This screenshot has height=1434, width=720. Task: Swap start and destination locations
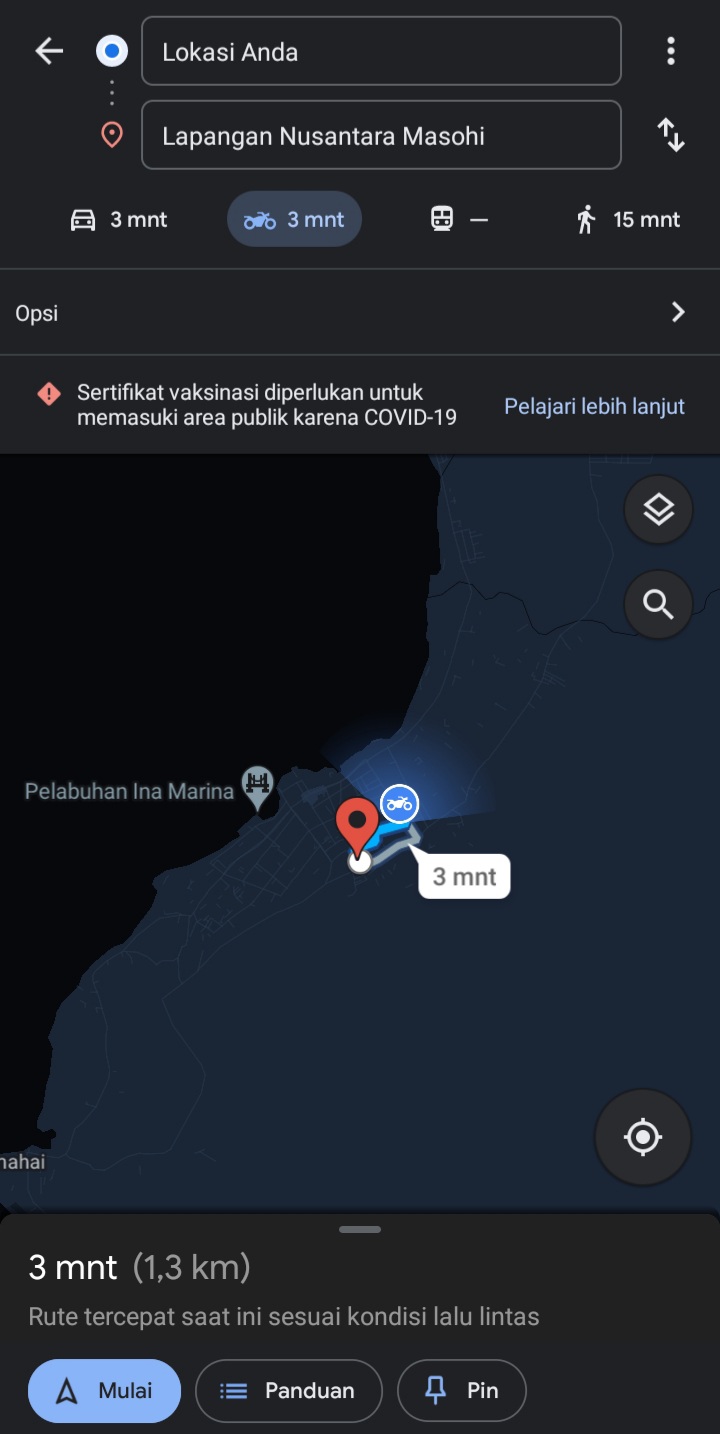coord(670,135)
